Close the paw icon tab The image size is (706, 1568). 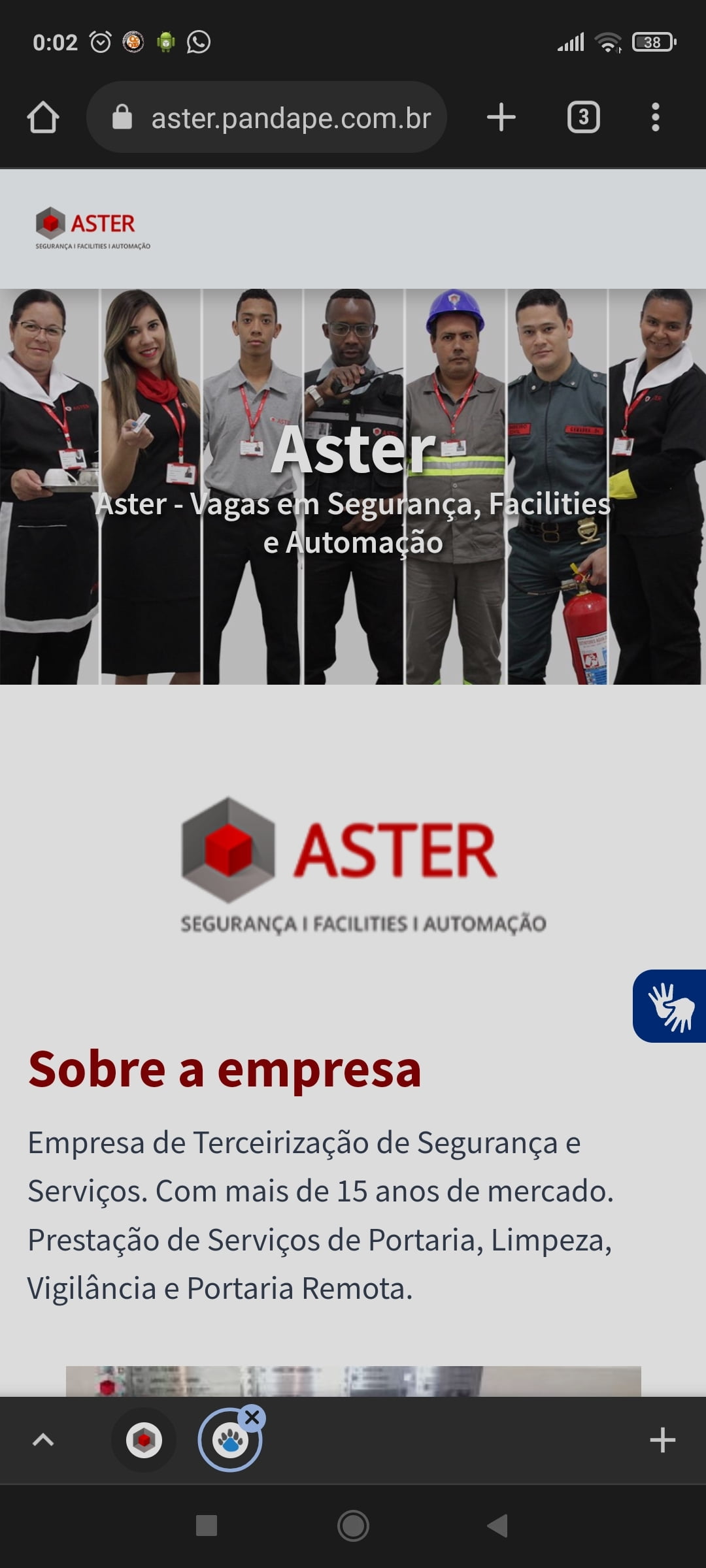[x=252, y=1418]
